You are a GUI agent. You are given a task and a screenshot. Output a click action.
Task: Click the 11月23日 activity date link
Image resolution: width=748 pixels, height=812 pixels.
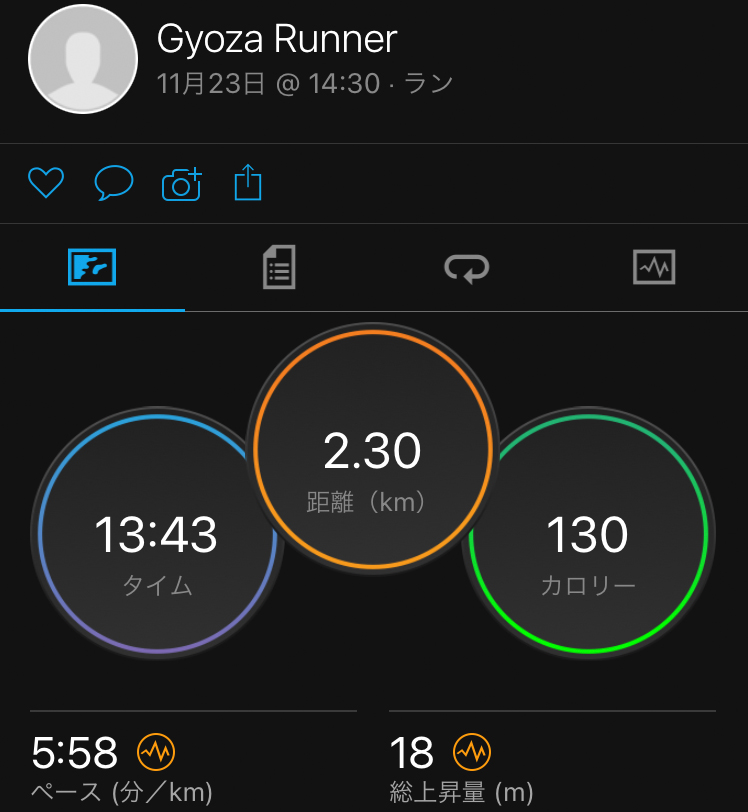click(x=211, y=84)
